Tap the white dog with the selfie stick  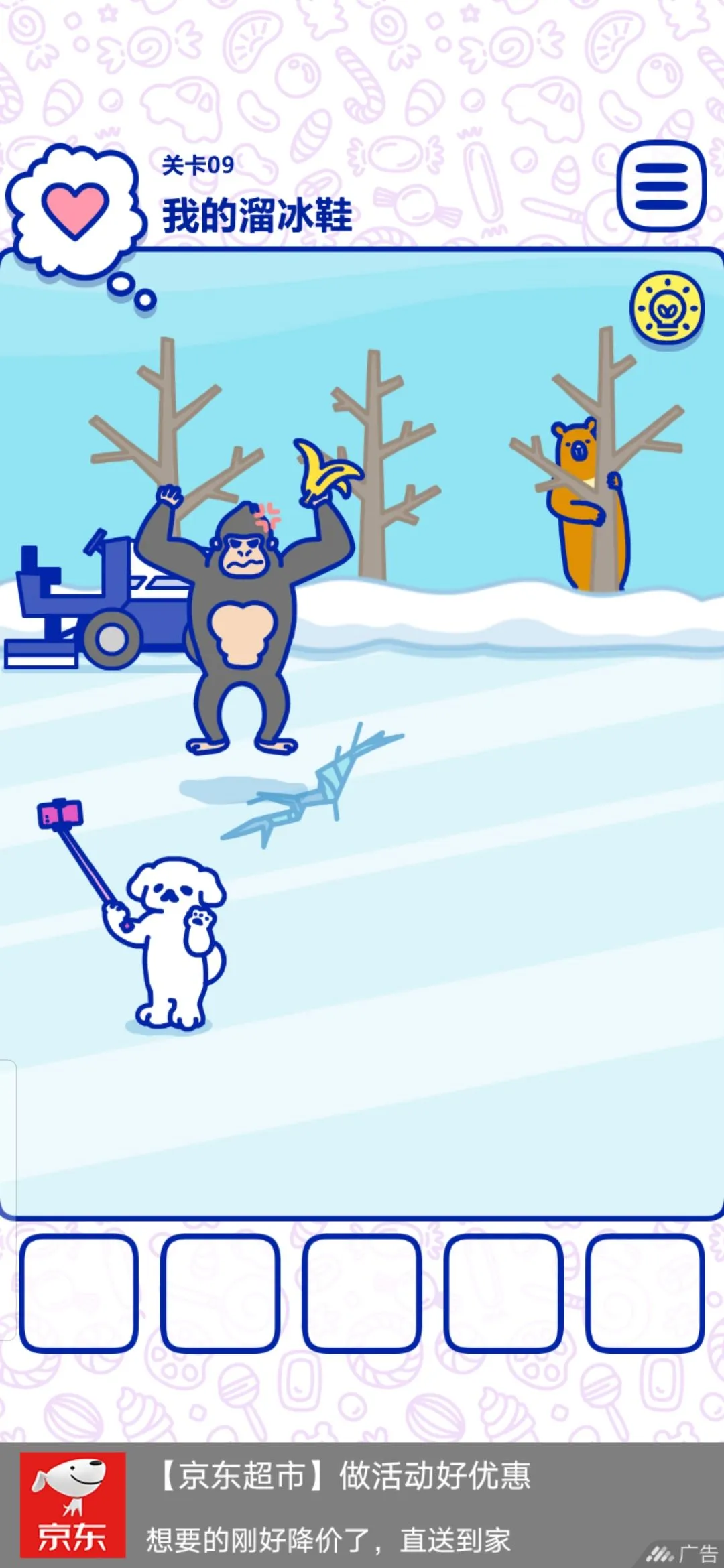point(176,945)
